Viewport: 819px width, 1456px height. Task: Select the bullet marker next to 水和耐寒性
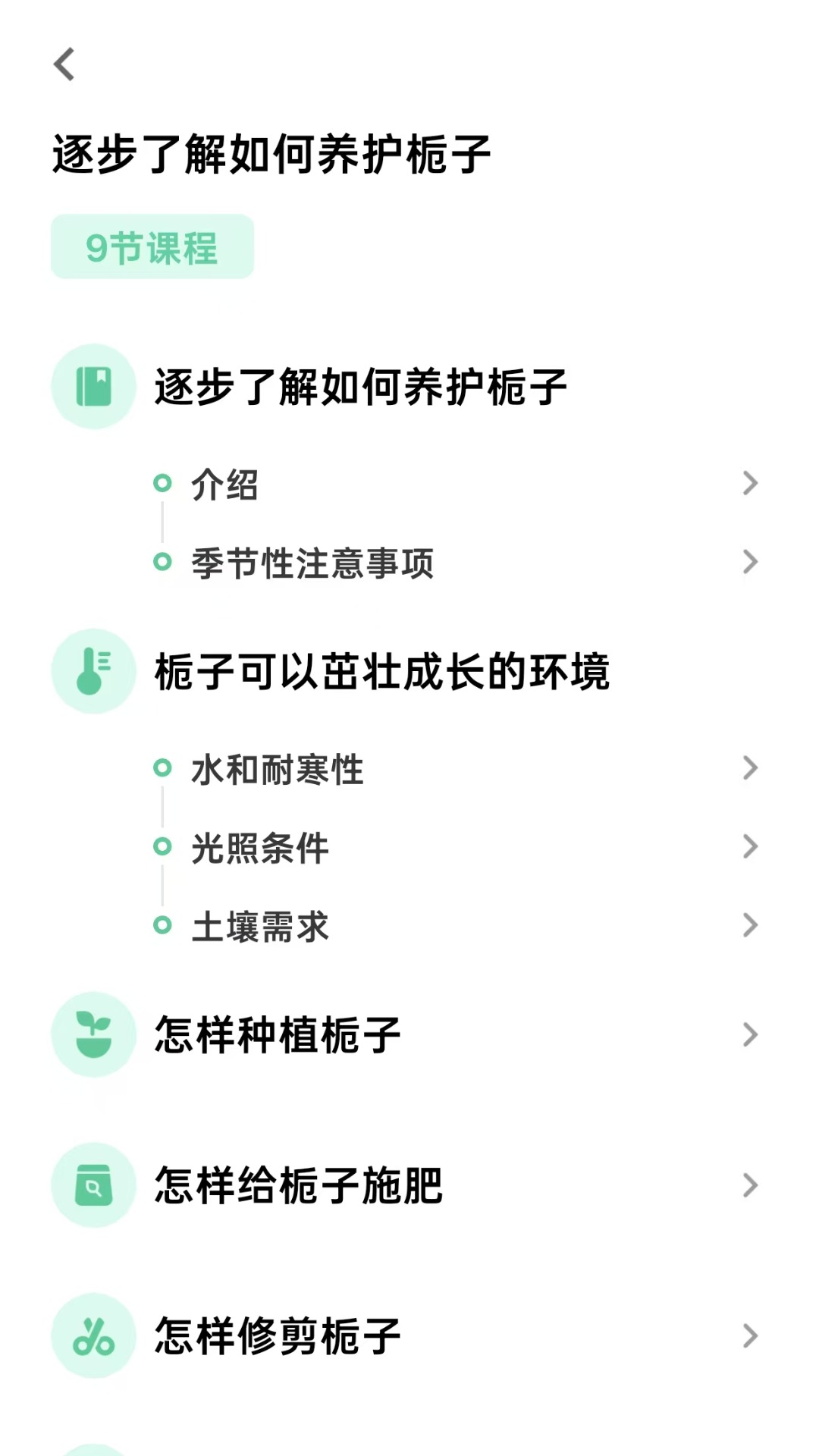tap(162, 767)
